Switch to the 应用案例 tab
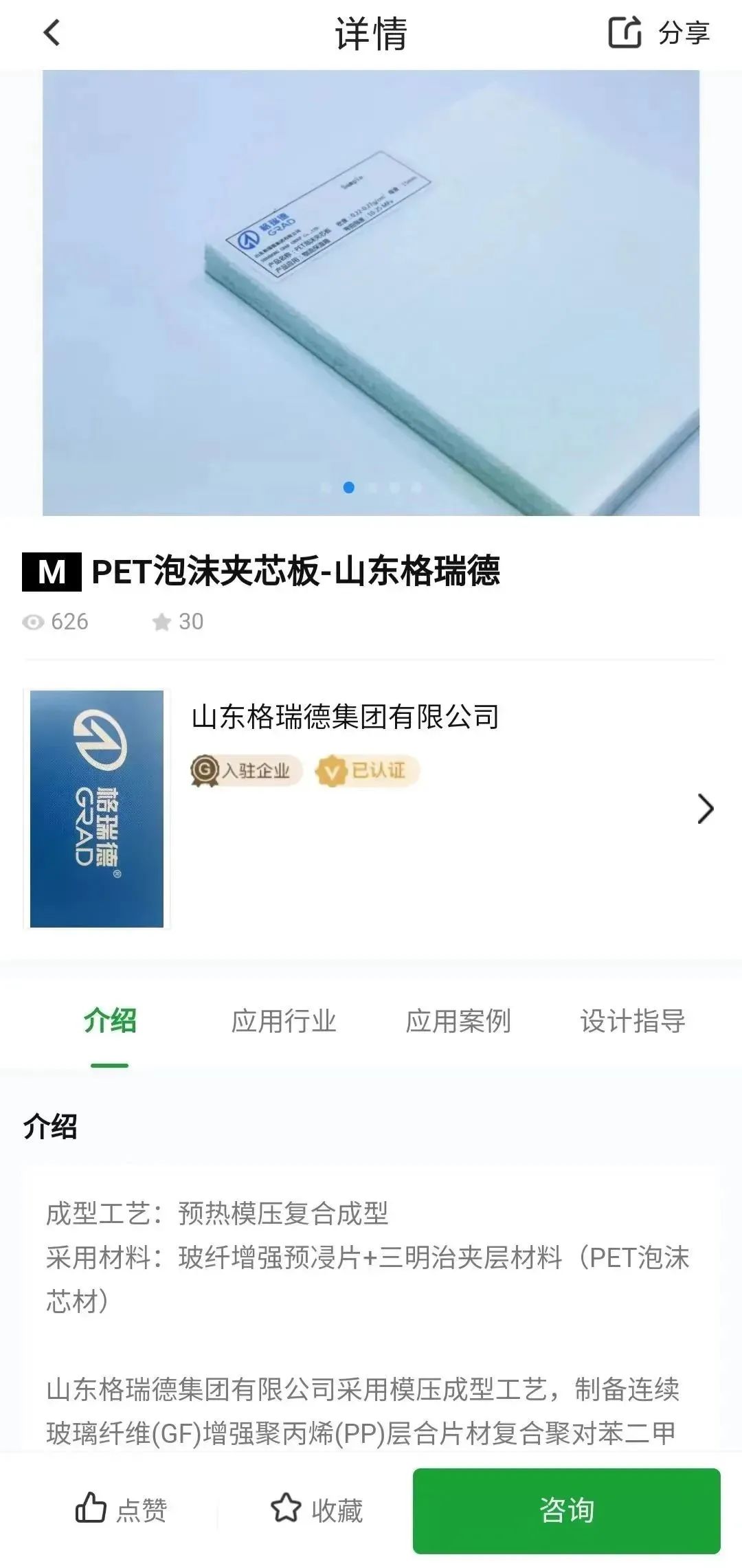Viewport: 742px width, 1568px height. pos(458,1021)
